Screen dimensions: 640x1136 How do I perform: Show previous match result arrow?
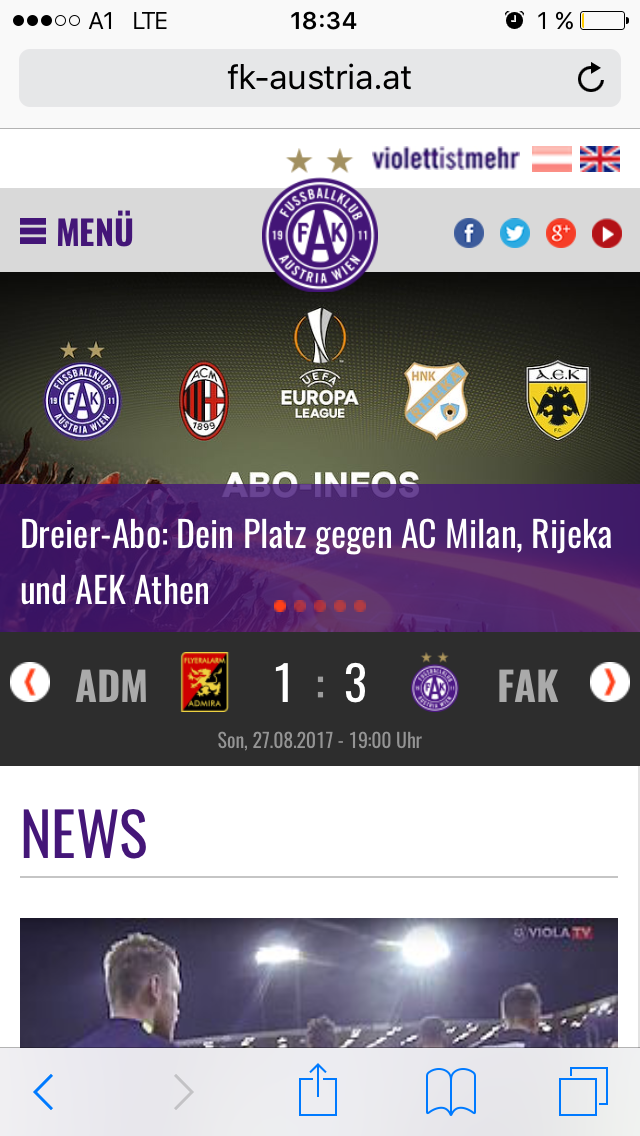[30, 682]
